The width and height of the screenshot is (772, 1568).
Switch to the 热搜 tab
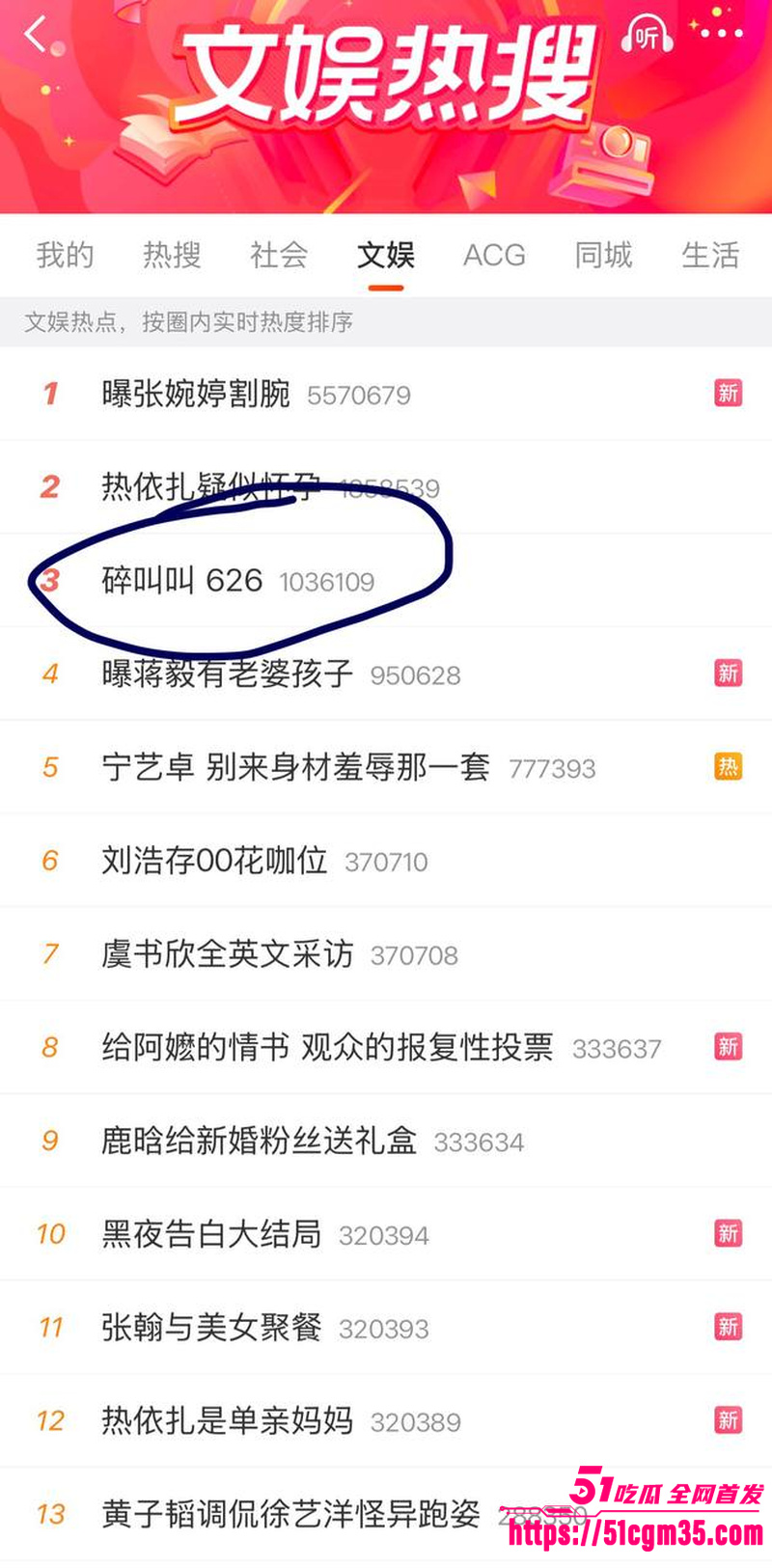[x=172, y=255]
